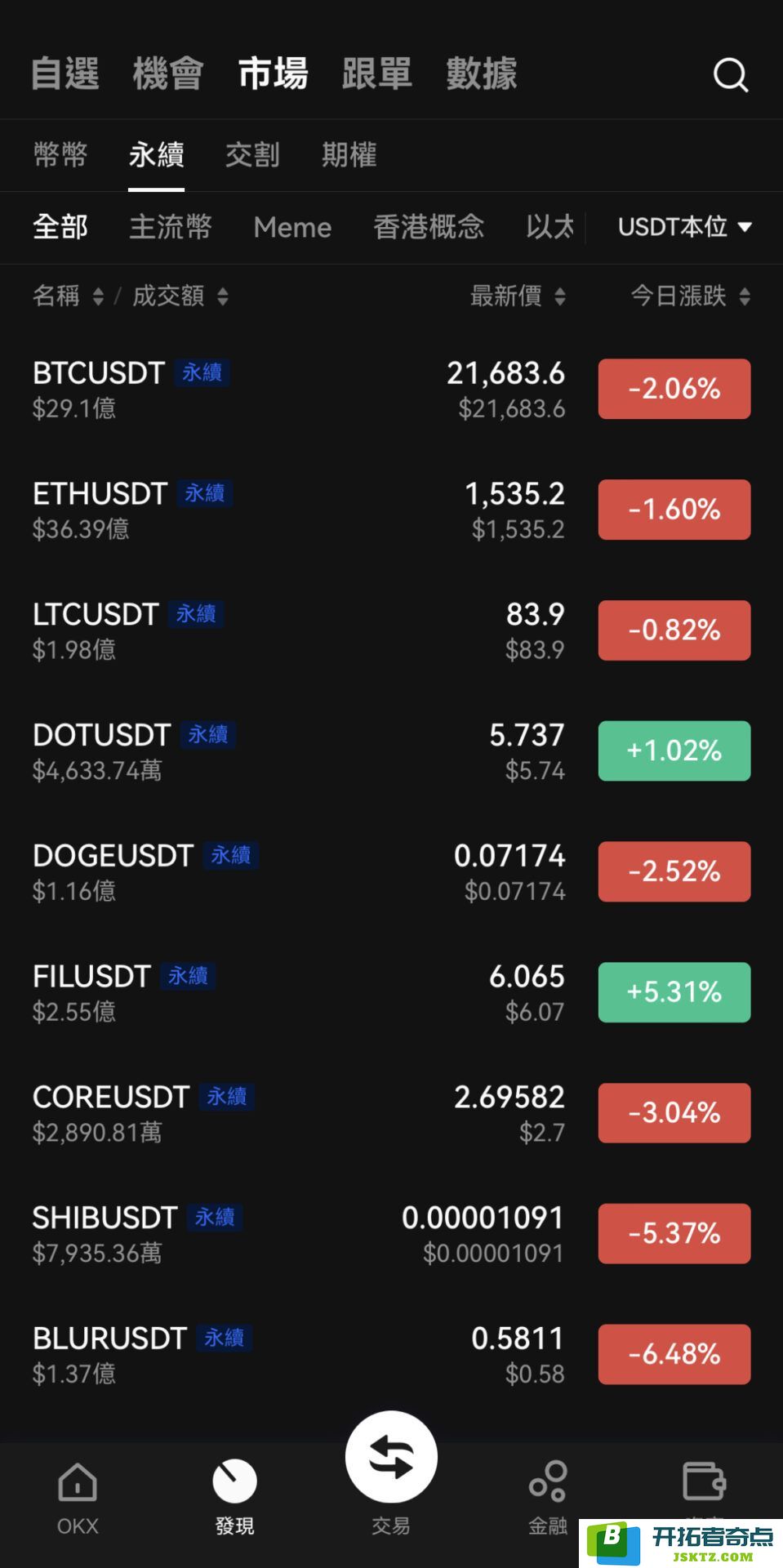Image resolution: width=783 pixels, height=1568 pixels.
Task: Show the 香港概念 category
Action: pyautogui.click(x=429, y=226)
